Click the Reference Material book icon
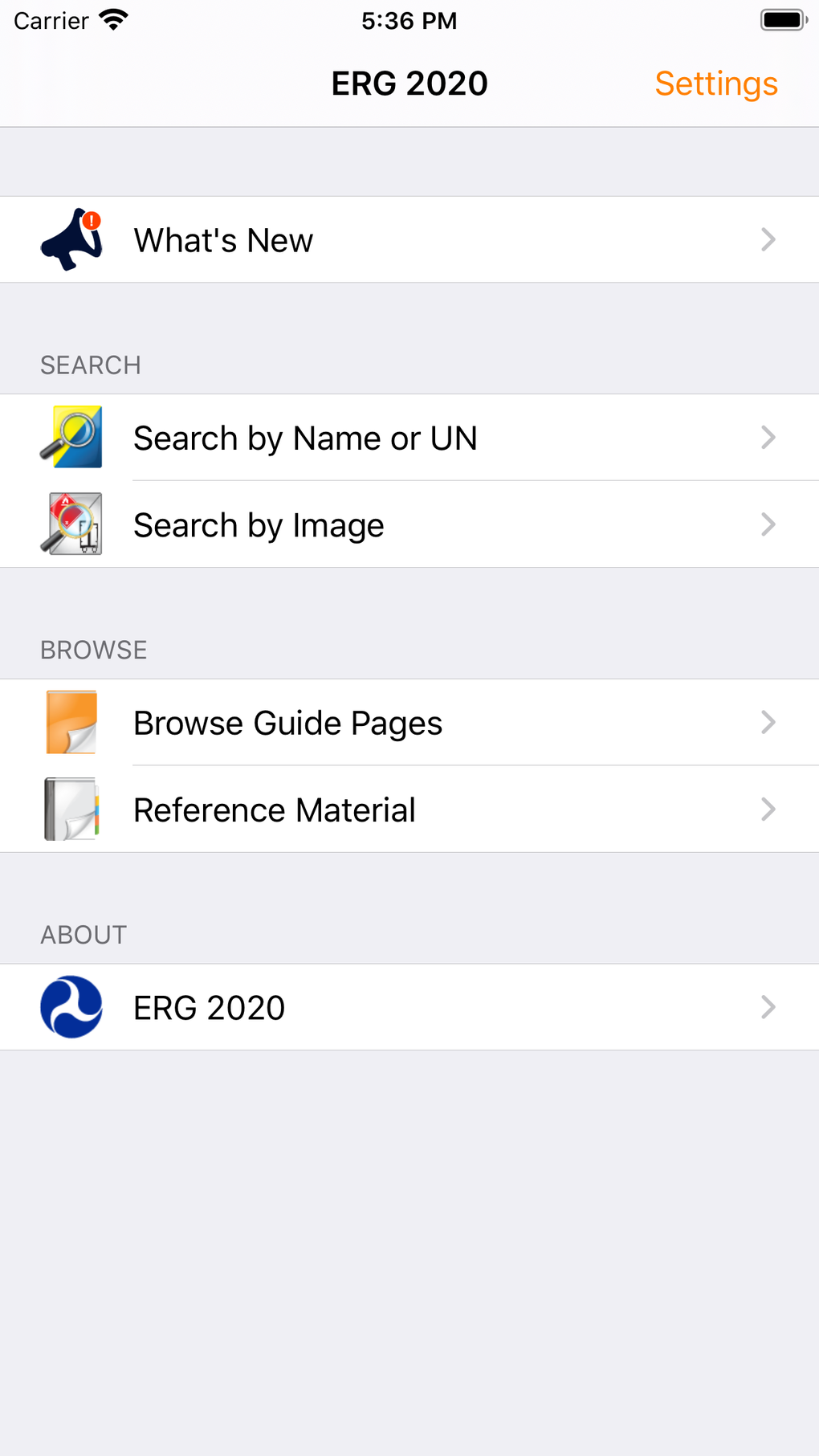 coord(71,810)
